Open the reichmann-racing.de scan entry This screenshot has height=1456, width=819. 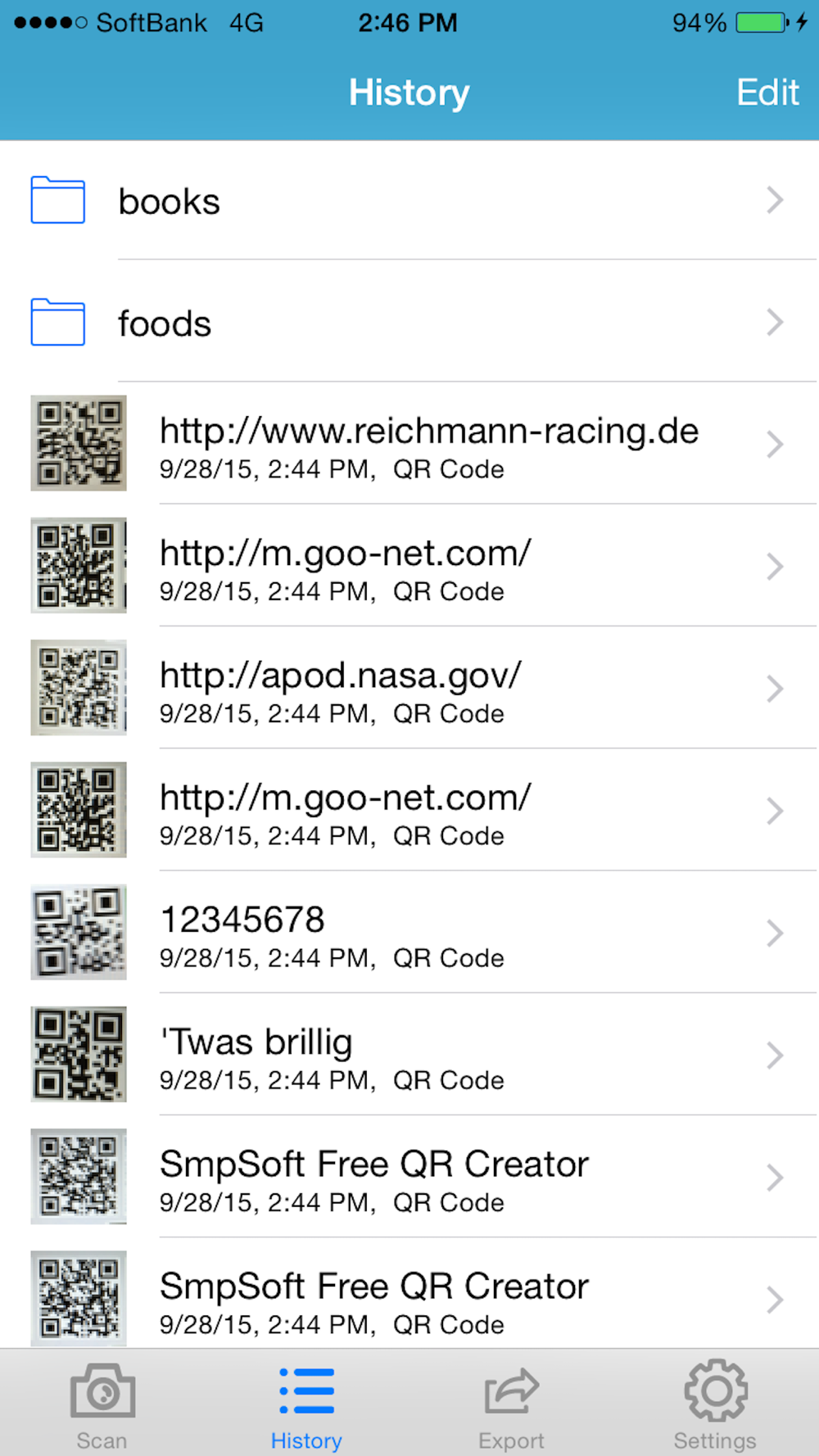pyautogui.click(x=428, y=445)
